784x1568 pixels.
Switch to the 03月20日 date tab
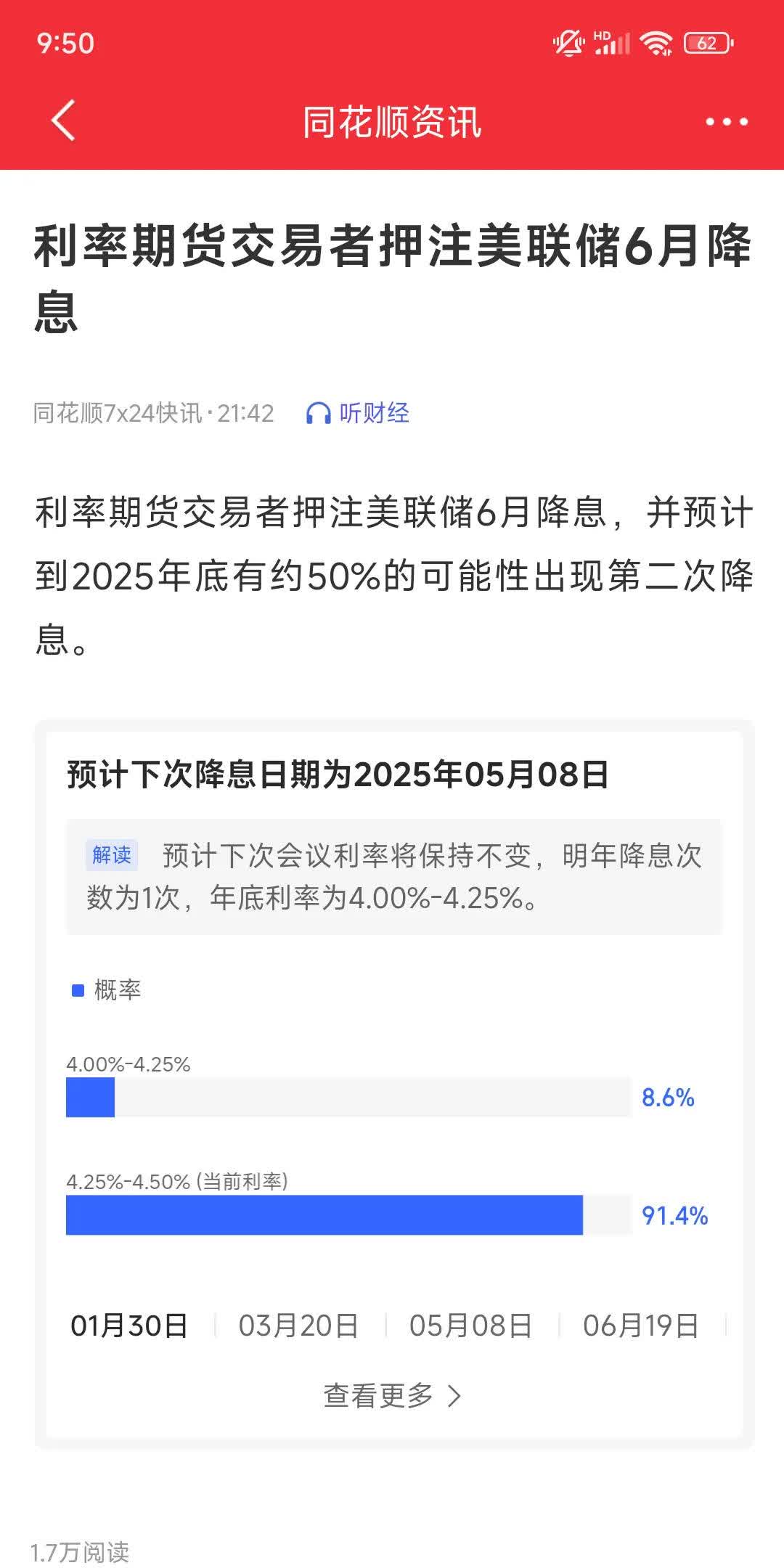coord(298,1326)
